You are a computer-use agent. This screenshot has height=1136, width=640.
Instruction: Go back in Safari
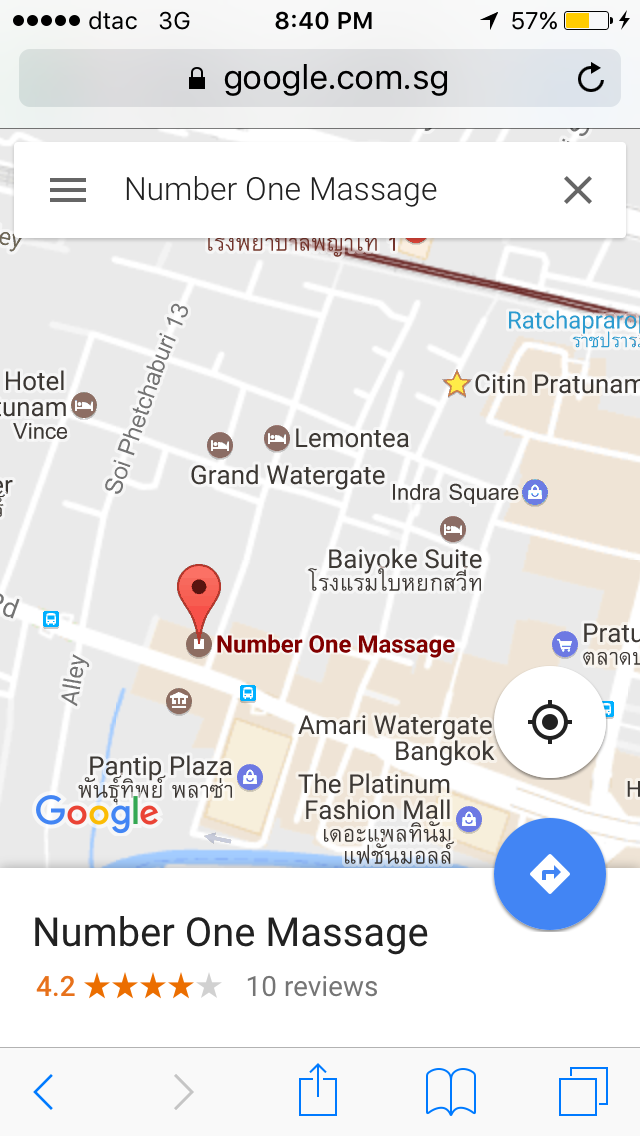pos(43,1092)
